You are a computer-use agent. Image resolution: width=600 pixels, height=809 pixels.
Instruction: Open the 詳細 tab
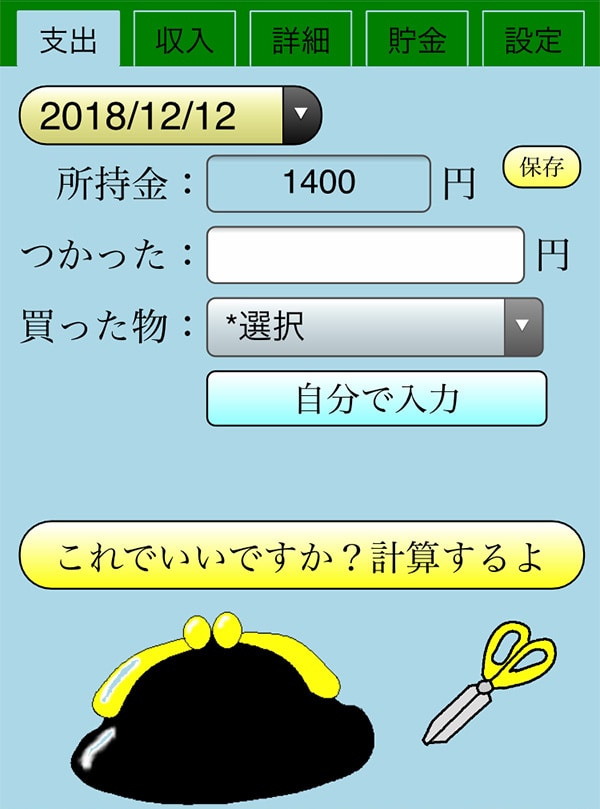coord(301,40)
